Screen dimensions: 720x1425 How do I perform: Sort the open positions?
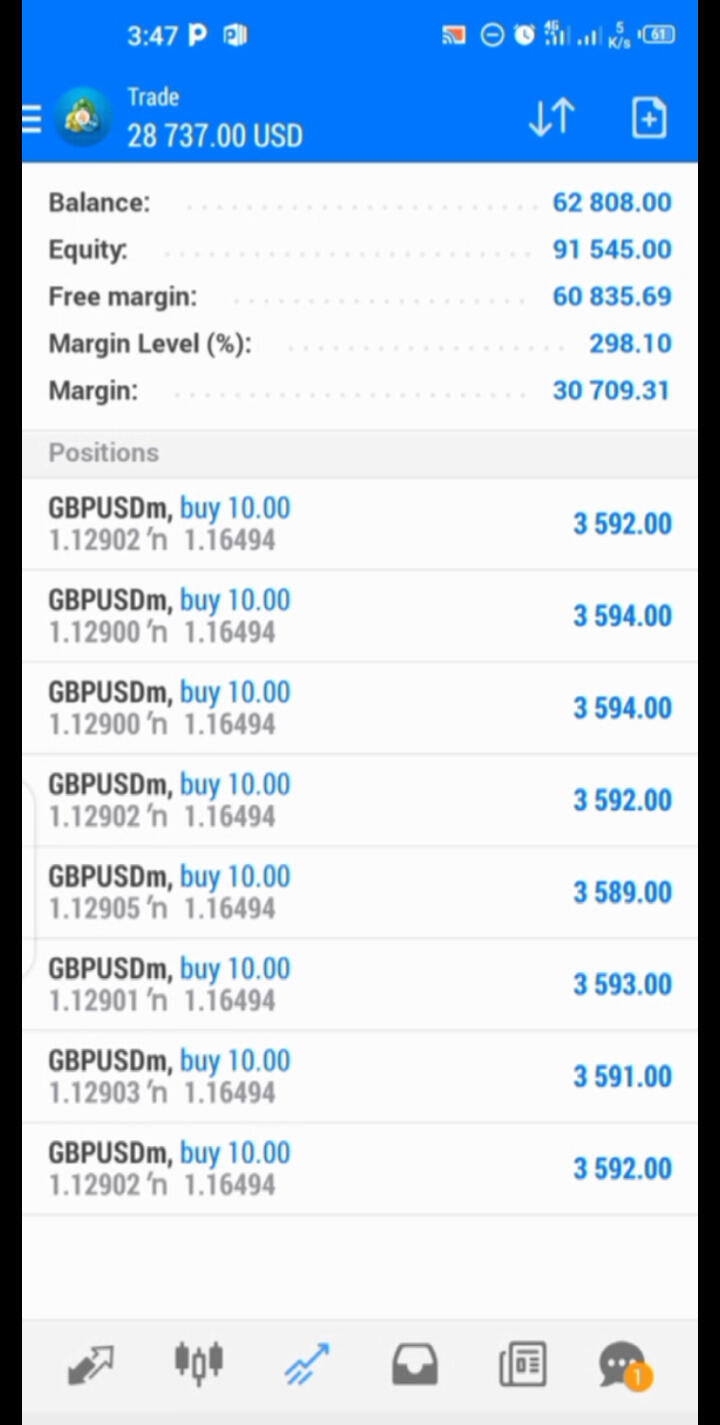551,118
